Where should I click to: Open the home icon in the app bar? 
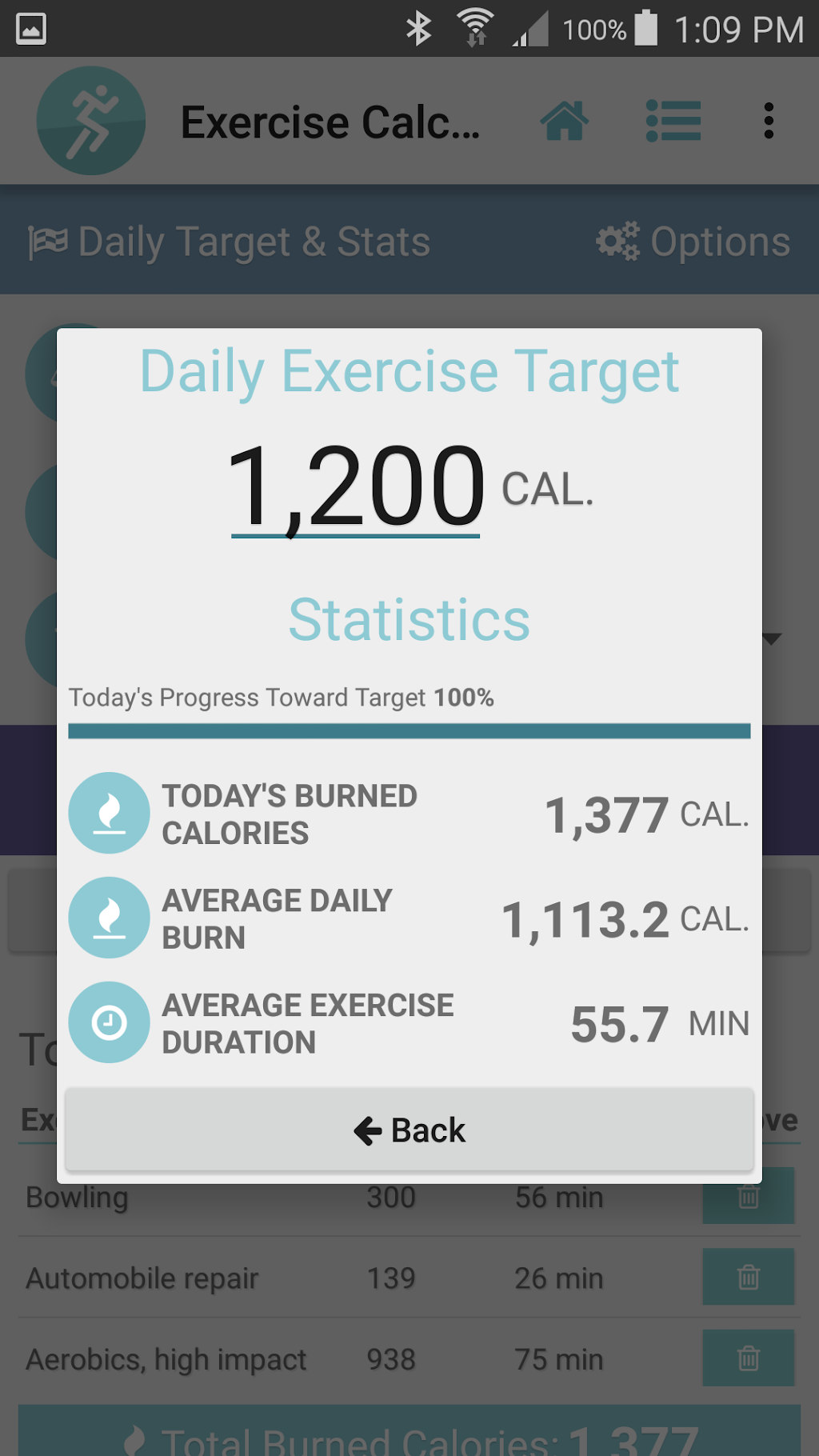pos(565,122)
